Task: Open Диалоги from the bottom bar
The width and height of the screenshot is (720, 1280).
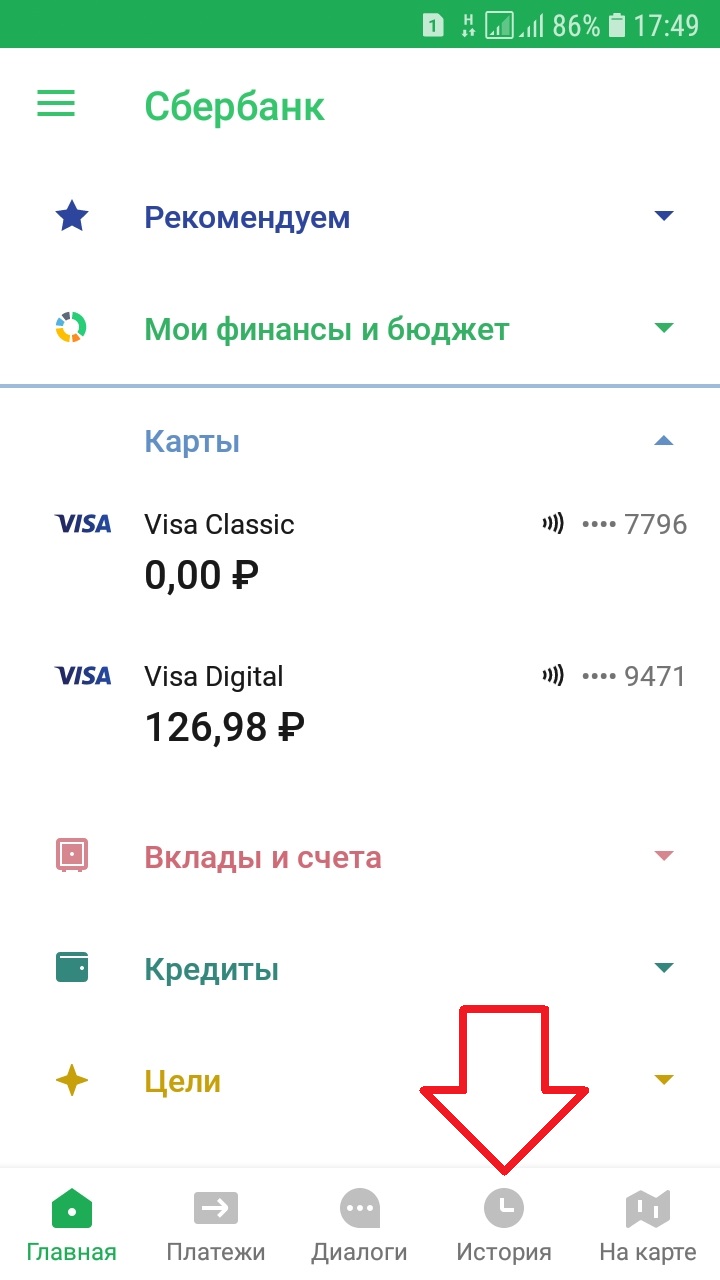Action: click(360, 1210)
